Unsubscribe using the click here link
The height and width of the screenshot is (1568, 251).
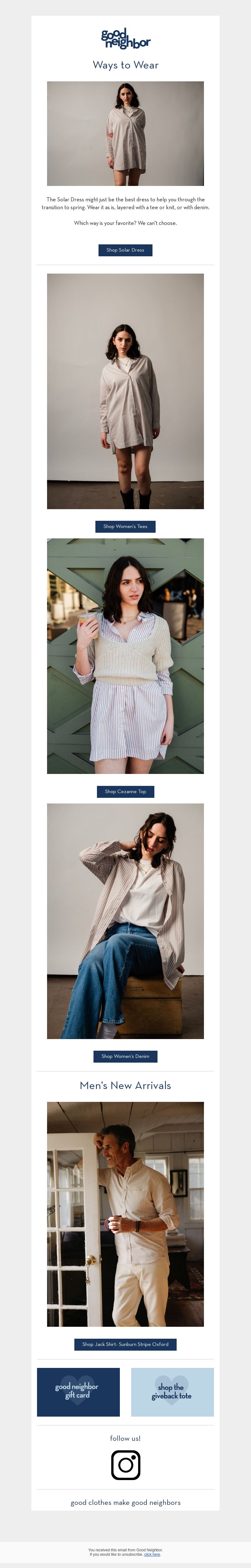tap(152, 1554)
